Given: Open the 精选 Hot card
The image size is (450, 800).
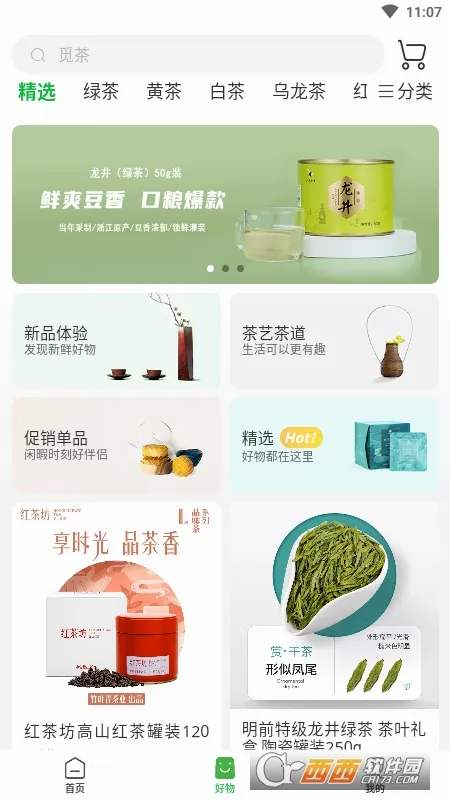Looking at the screenshot, I should [x=334, y=445].
